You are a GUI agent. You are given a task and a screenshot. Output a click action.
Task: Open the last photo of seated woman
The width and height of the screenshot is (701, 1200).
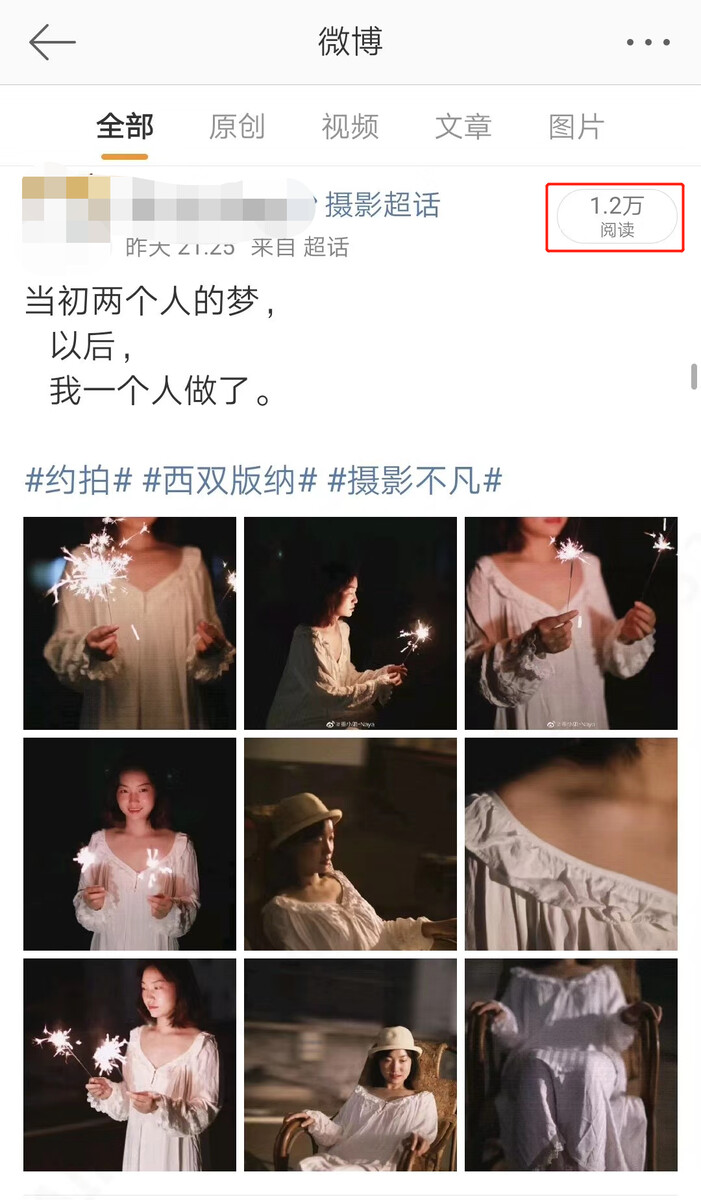pos(571,1065)
